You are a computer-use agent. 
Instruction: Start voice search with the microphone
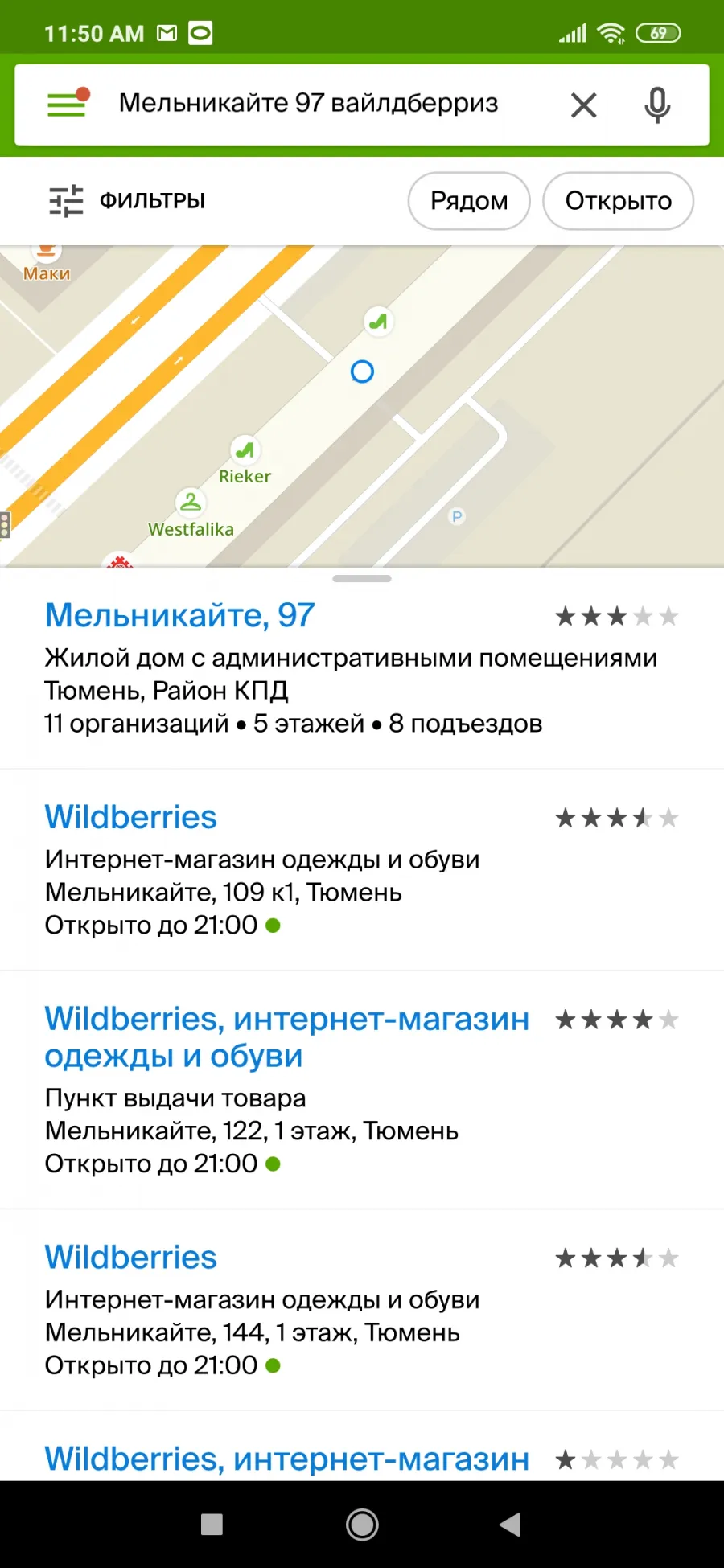[657, 105]
